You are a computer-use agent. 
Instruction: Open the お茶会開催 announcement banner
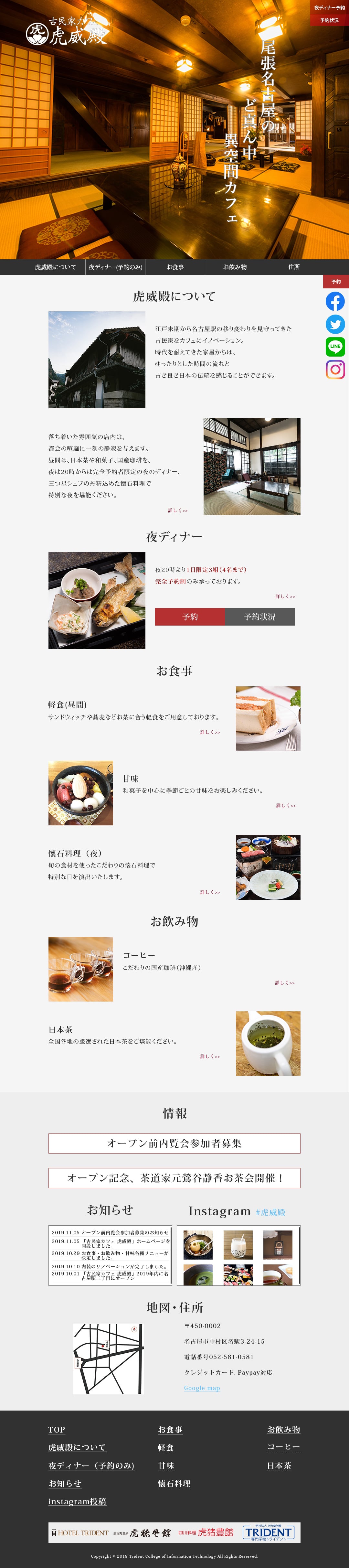[174, 1178]
